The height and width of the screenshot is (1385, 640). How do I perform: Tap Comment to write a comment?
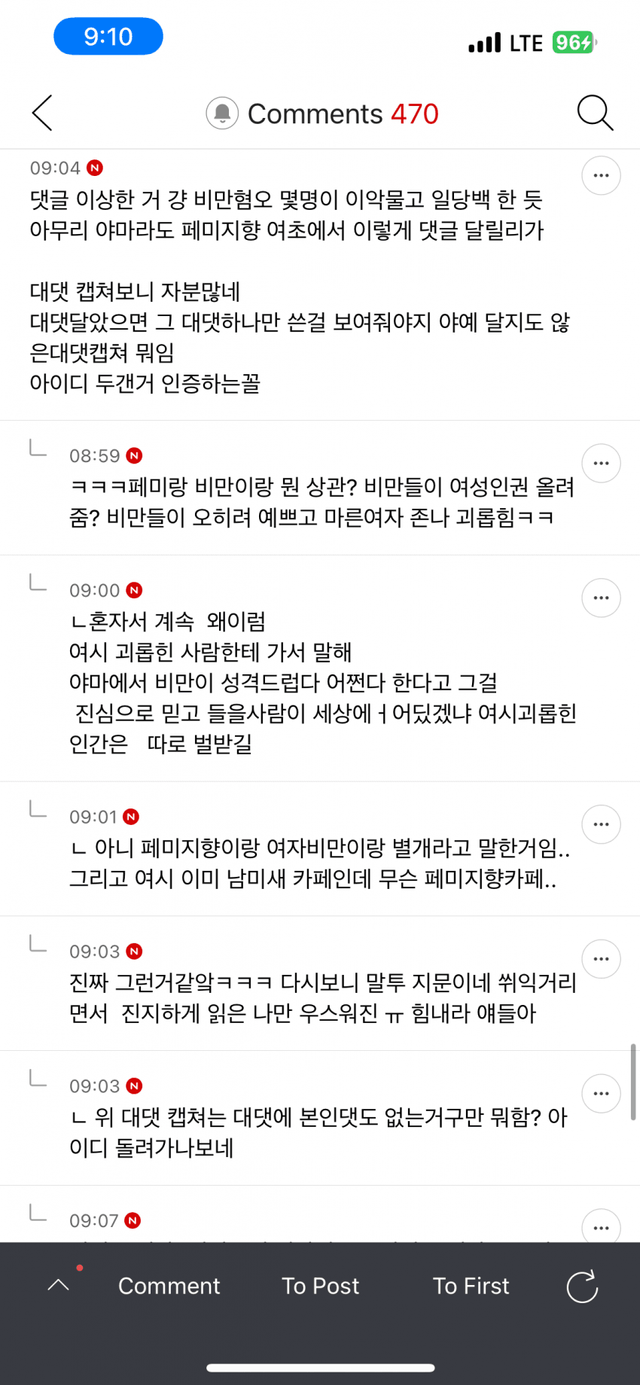pyautogui.click(x=169, y=1286)
